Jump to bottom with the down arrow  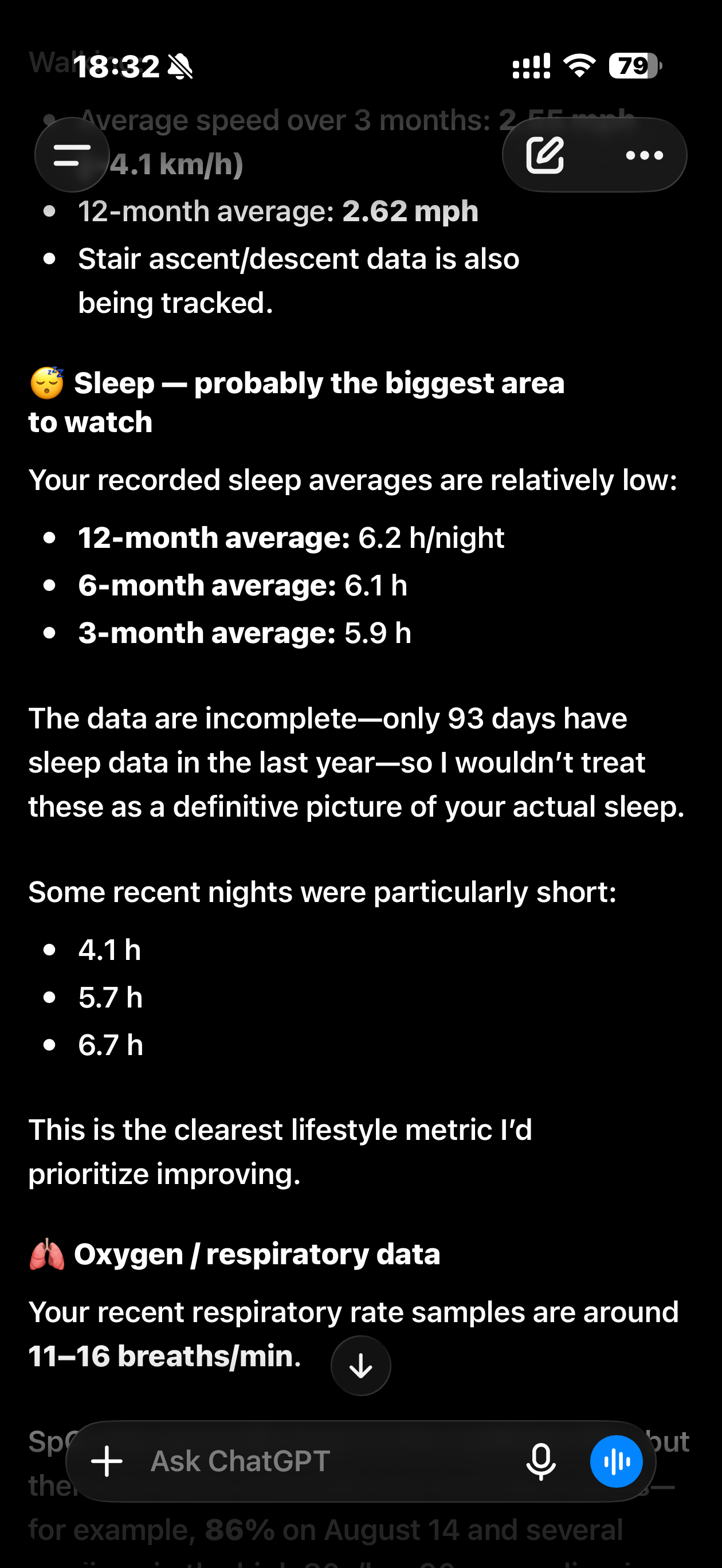(360, 1365)
